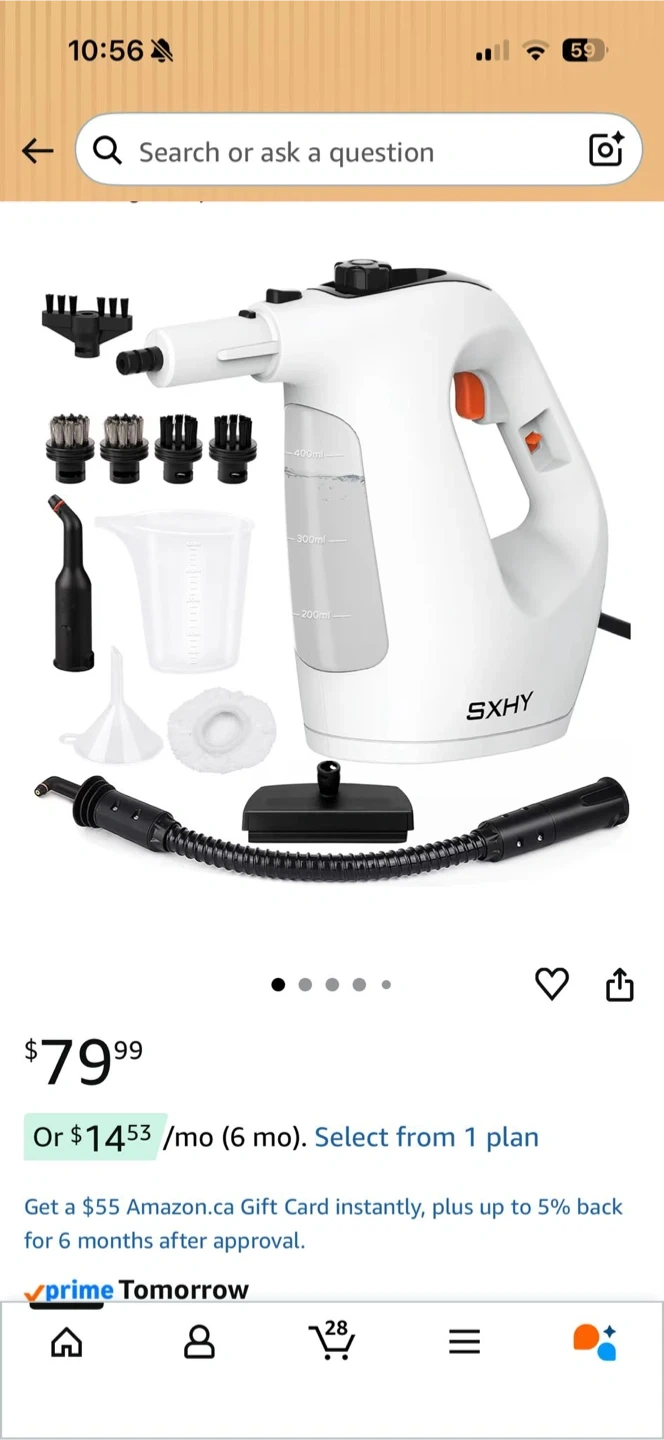
Task: Open camera lens search icon
Action: 606,150
